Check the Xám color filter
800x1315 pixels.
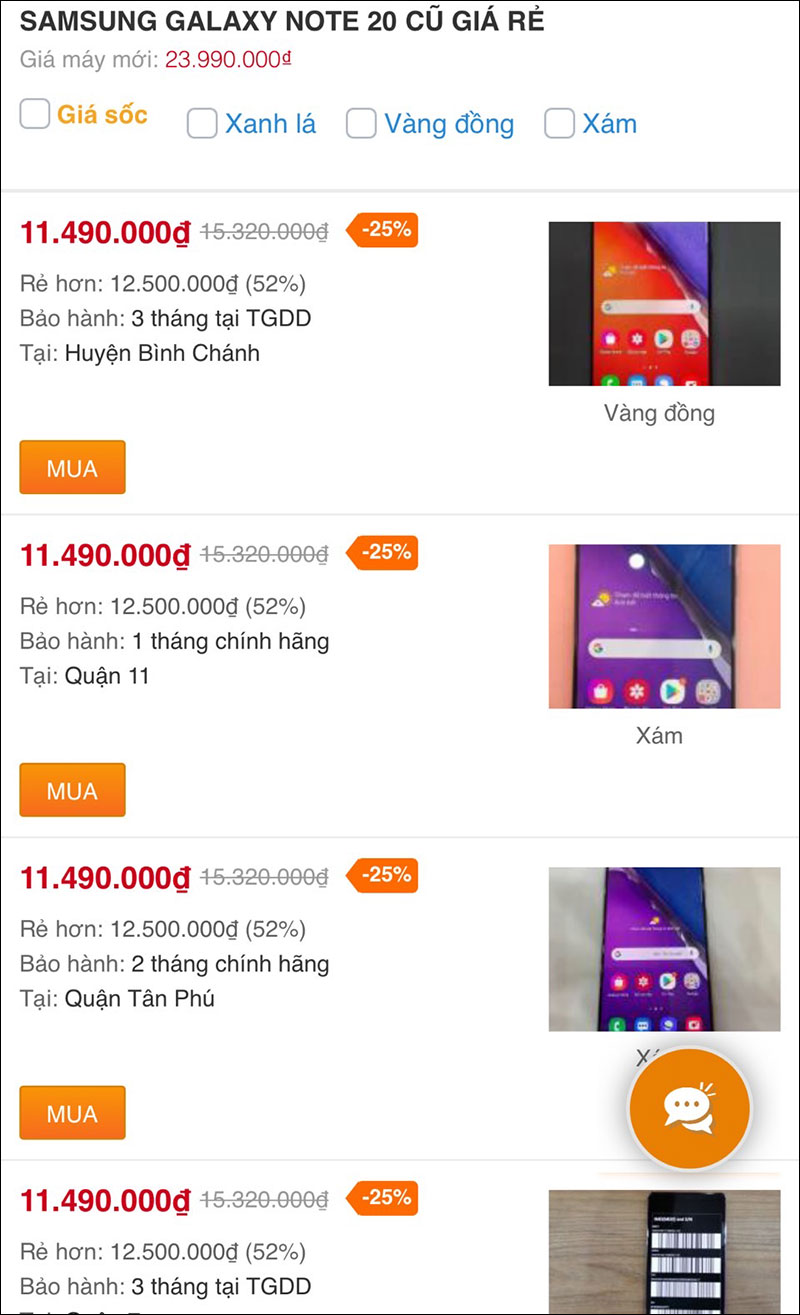(x=559, y=123)
